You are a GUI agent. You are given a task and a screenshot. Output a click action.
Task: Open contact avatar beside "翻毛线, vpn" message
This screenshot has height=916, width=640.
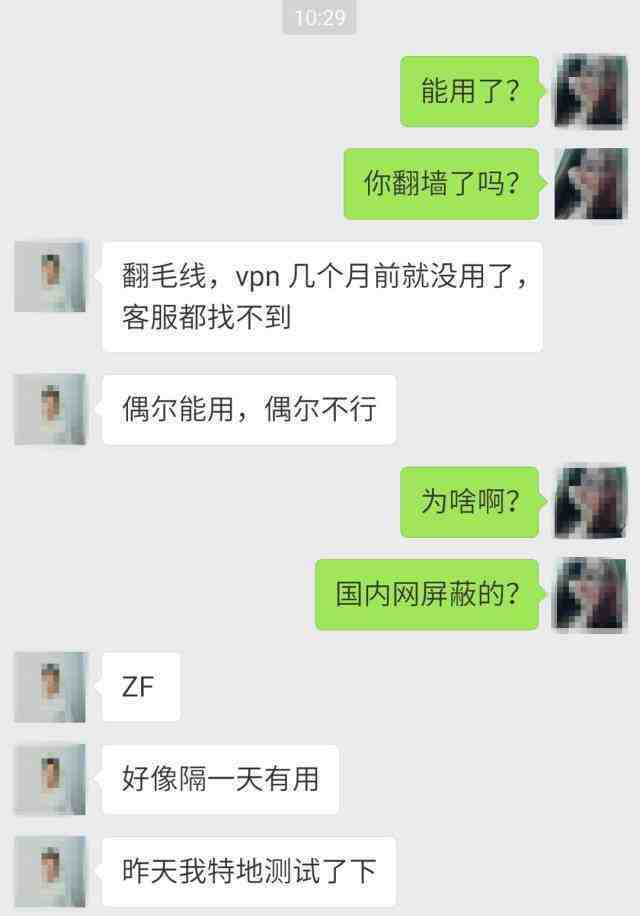click(51, 276)
